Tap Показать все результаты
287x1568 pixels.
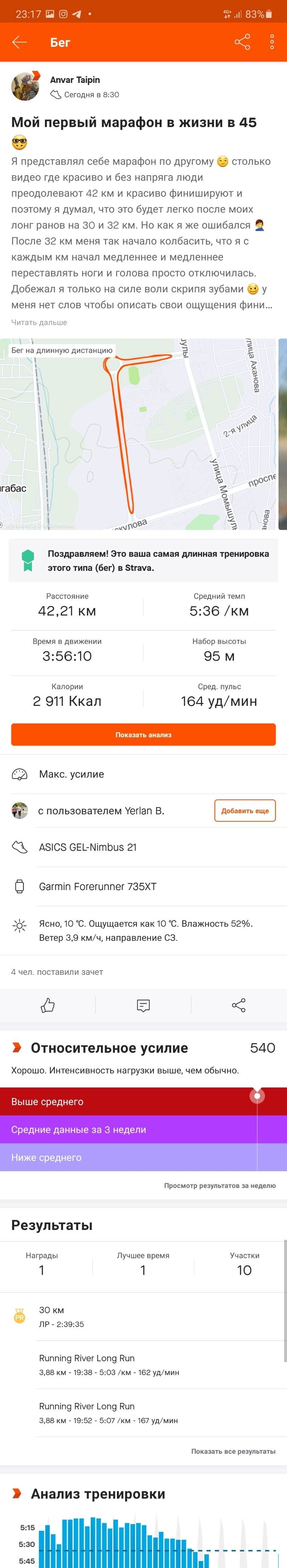pyautogui.click(x=233, y=1452)
